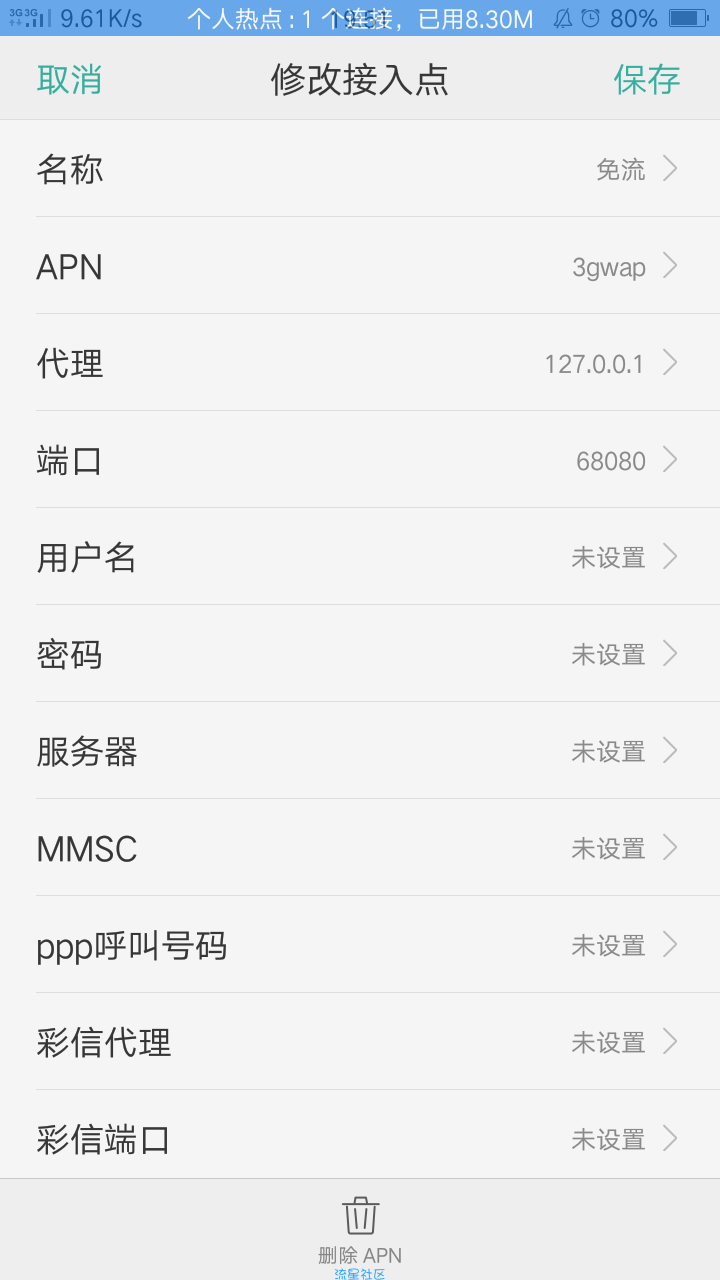The width and height of the screenshot is (720, 1280).
Task: Edit the APN row showing 3gwap
Action: pos(360,266)
